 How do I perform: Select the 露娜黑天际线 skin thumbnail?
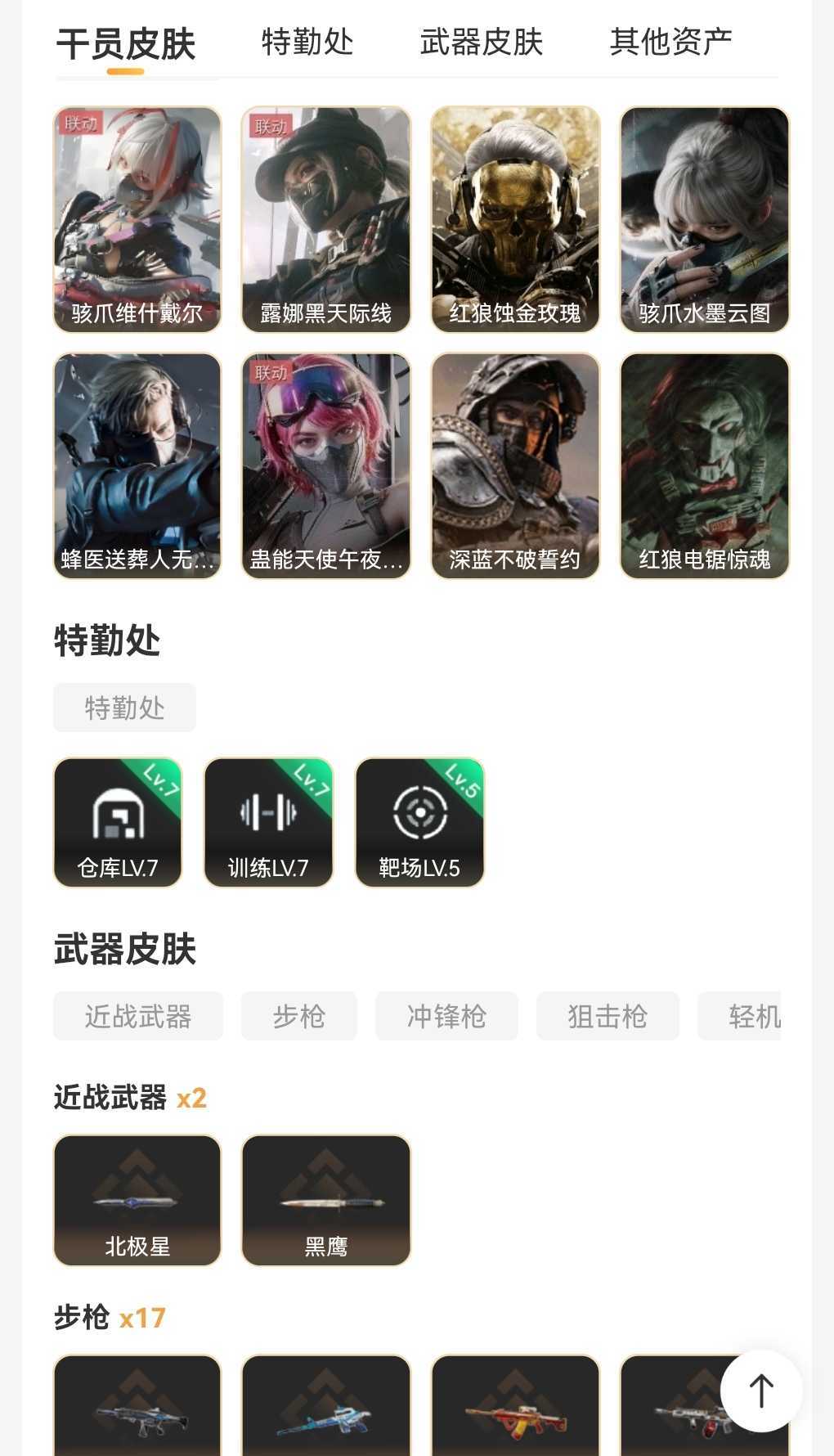(325, 217)
